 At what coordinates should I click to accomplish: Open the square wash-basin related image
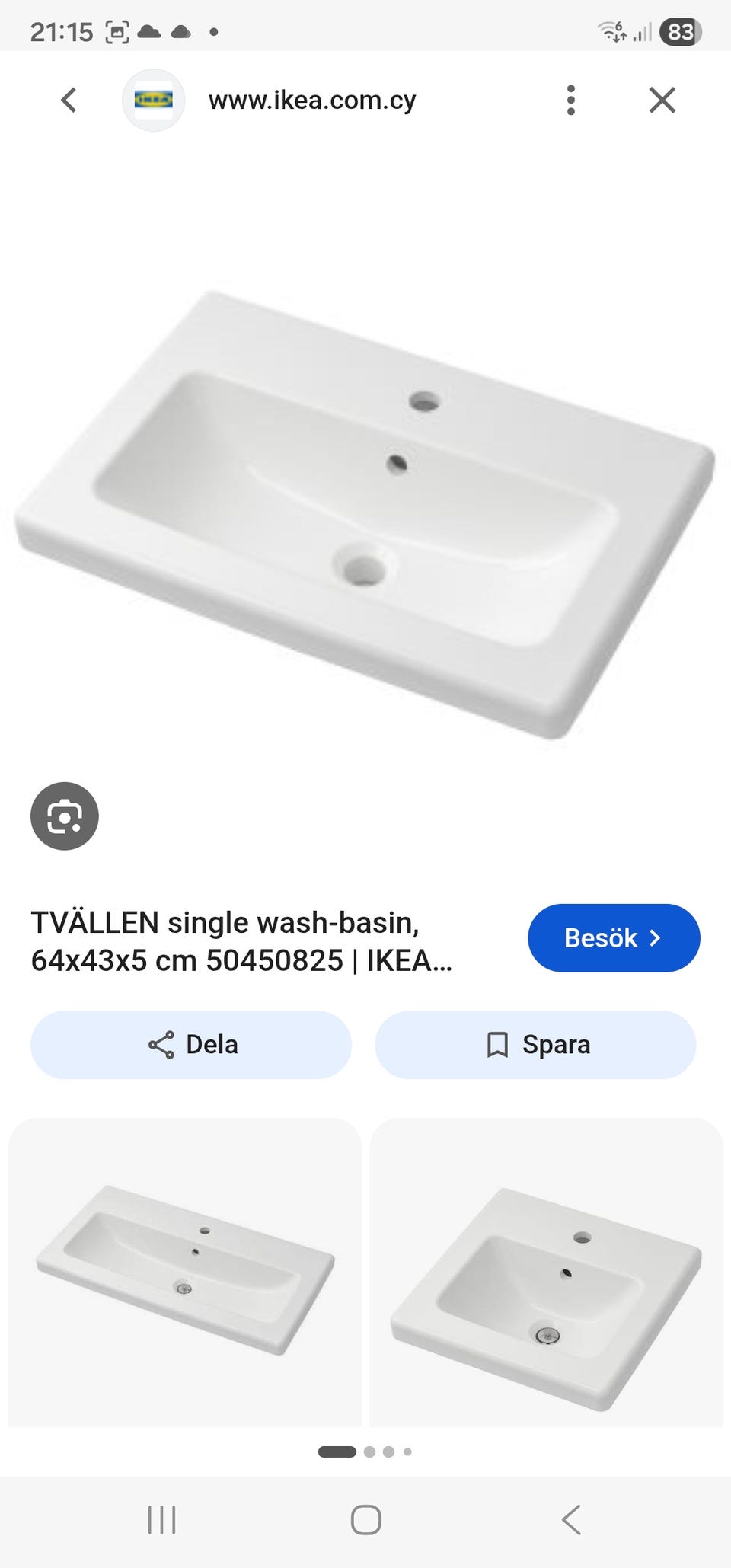tap(546, 1272)
